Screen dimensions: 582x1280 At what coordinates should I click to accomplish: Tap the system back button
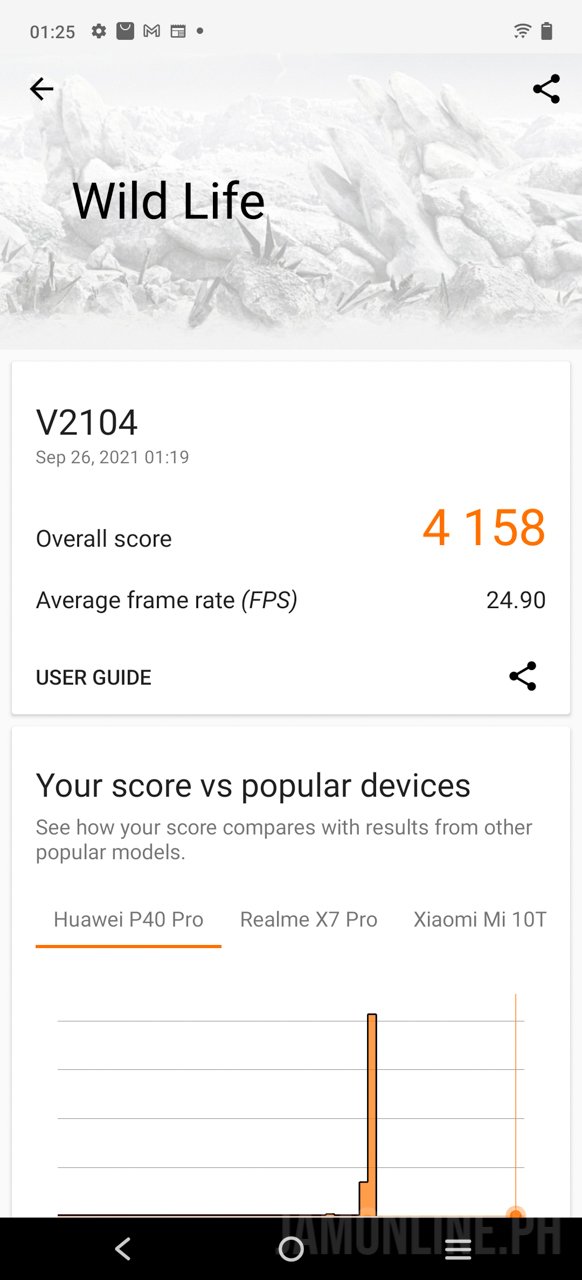[x=123, y=1248]
